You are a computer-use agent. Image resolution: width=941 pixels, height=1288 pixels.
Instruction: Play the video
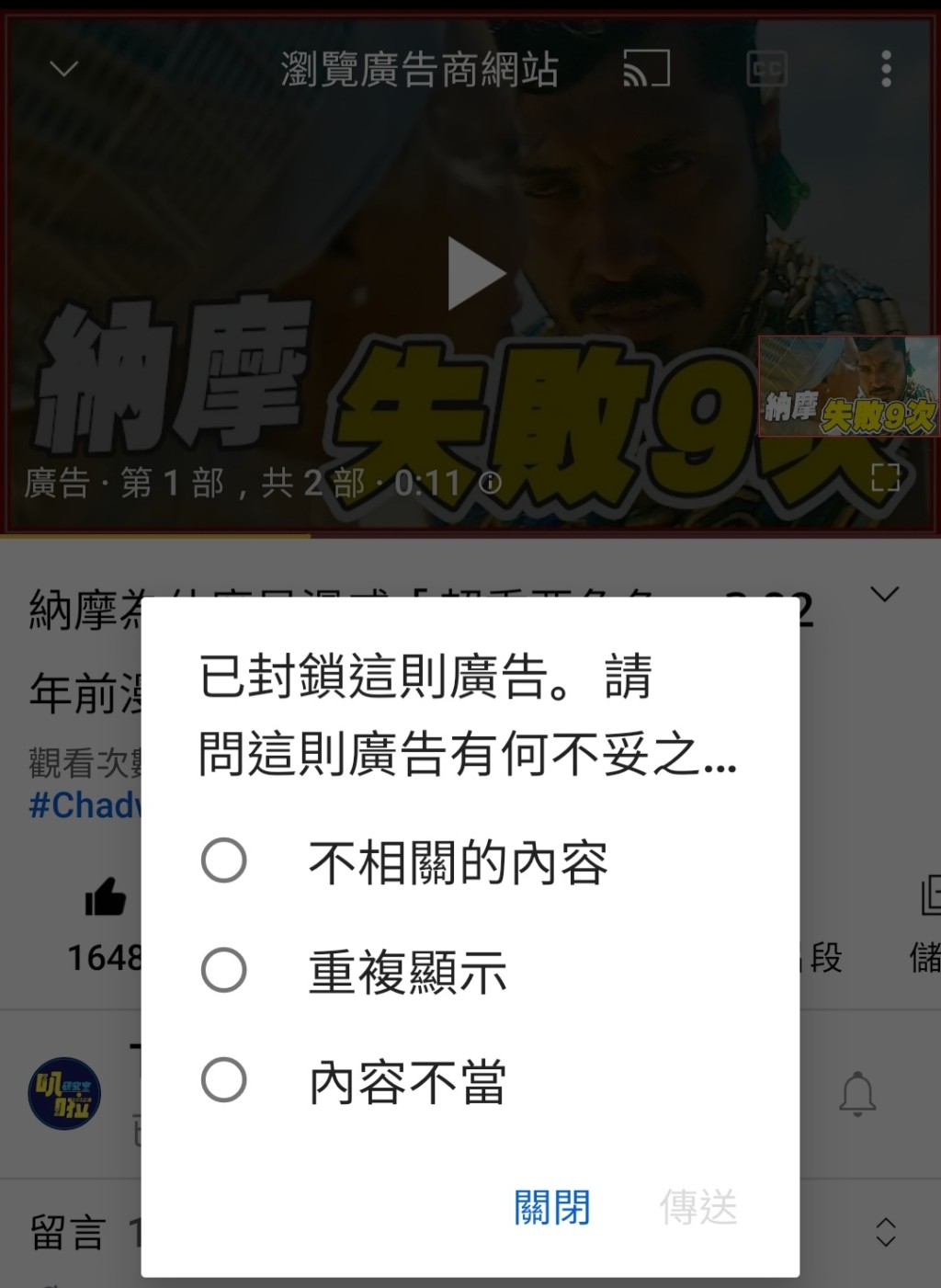(x=474, y=273)
